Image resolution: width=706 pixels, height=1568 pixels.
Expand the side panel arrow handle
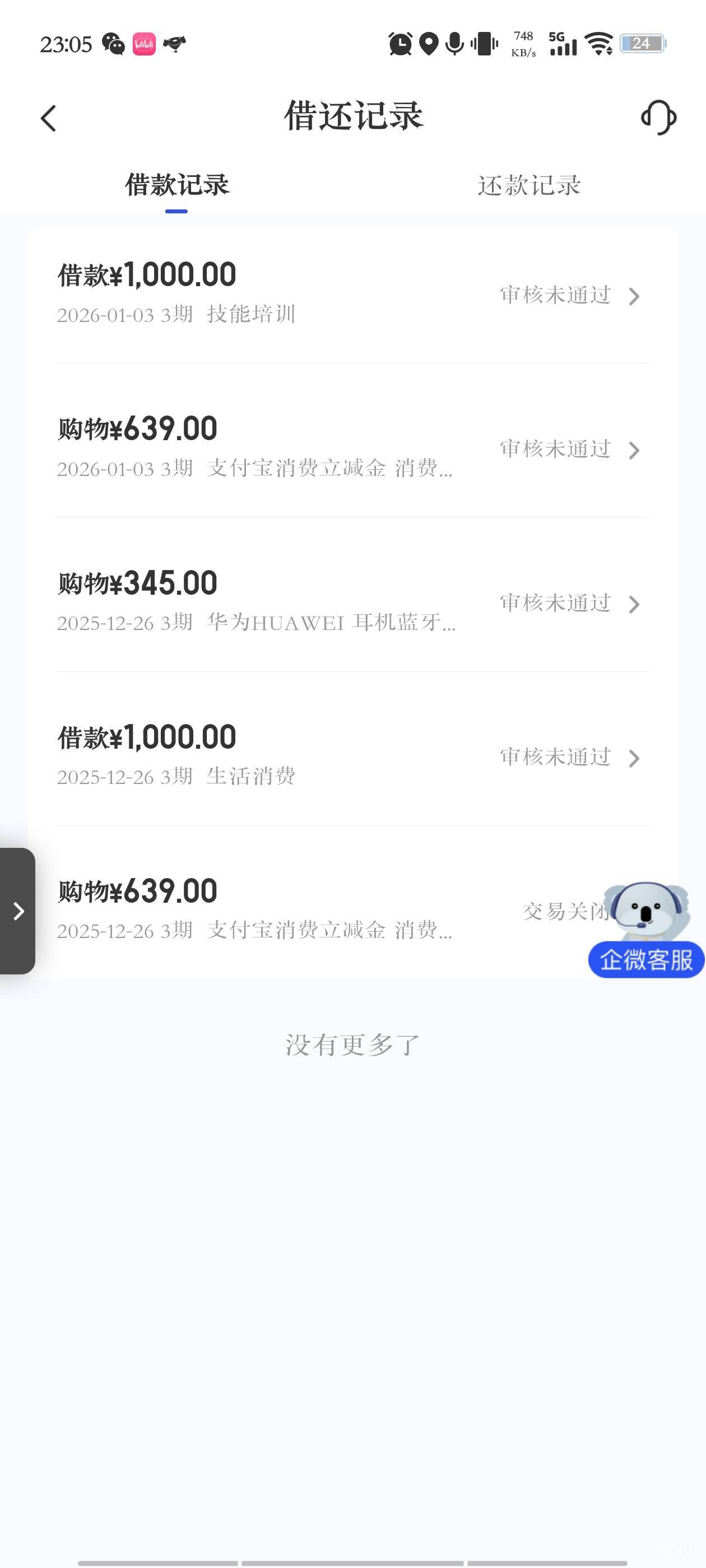point(18,911)
